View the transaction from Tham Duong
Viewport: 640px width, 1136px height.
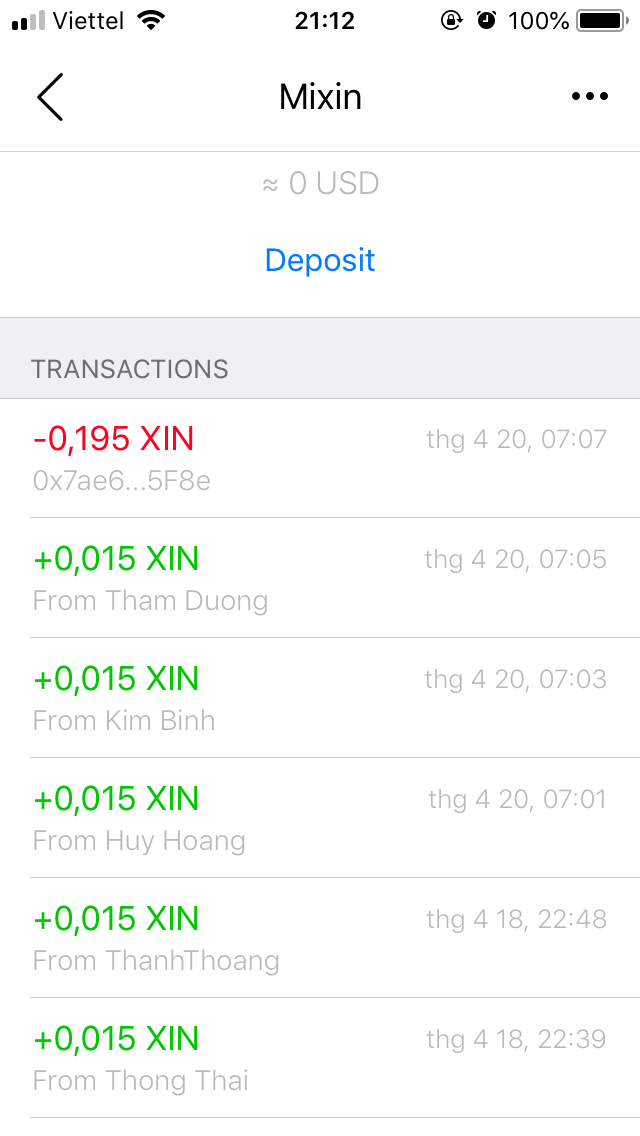pos(320,578)
